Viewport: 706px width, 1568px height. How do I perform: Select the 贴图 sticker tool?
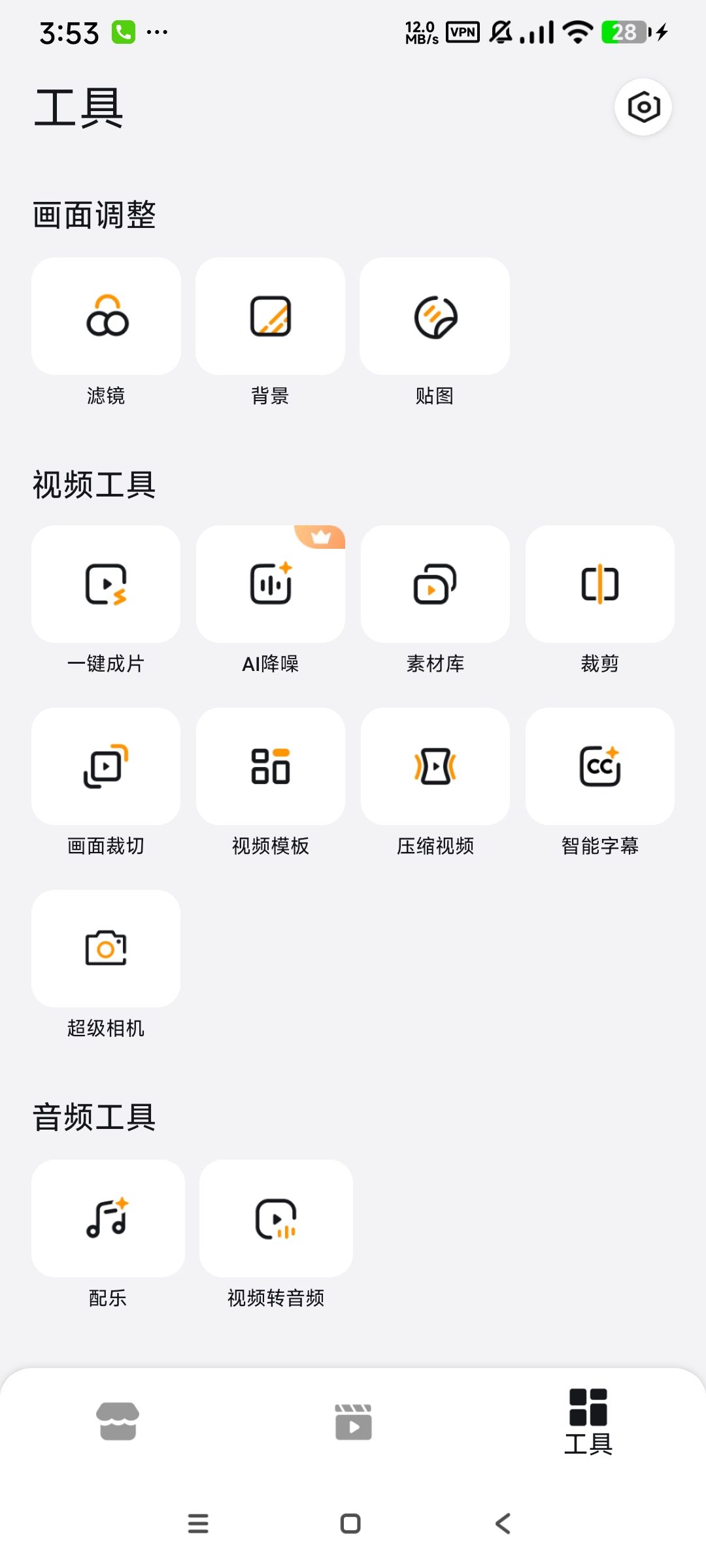[435, 316]
